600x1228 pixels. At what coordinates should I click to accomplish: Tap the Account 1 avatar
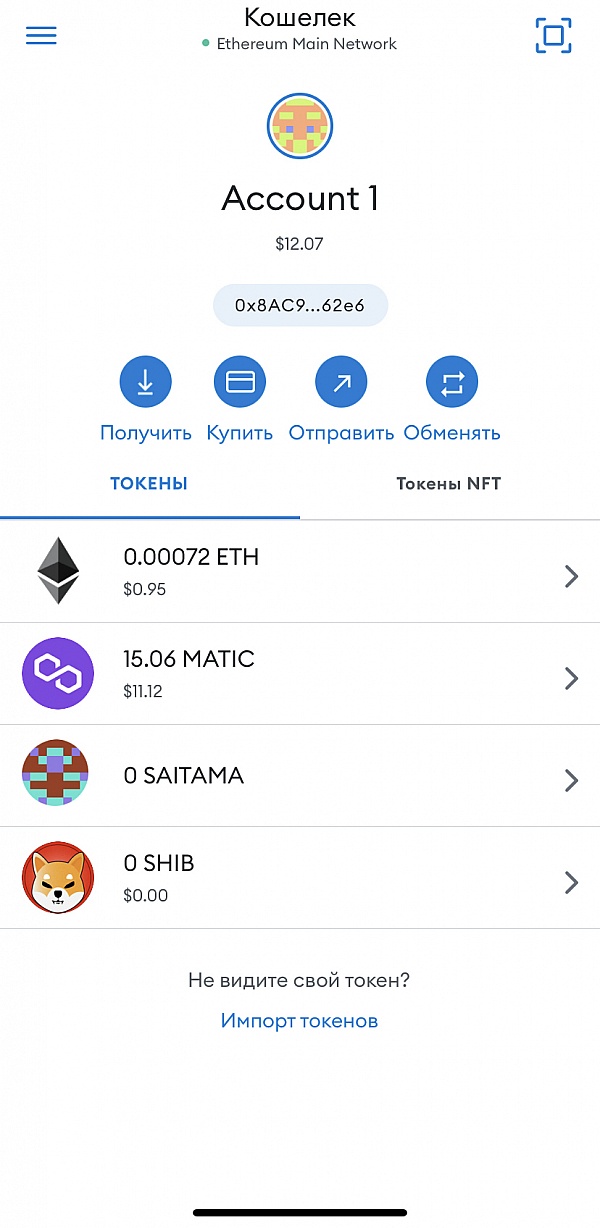pyautogui.click(x=300, y=127)
